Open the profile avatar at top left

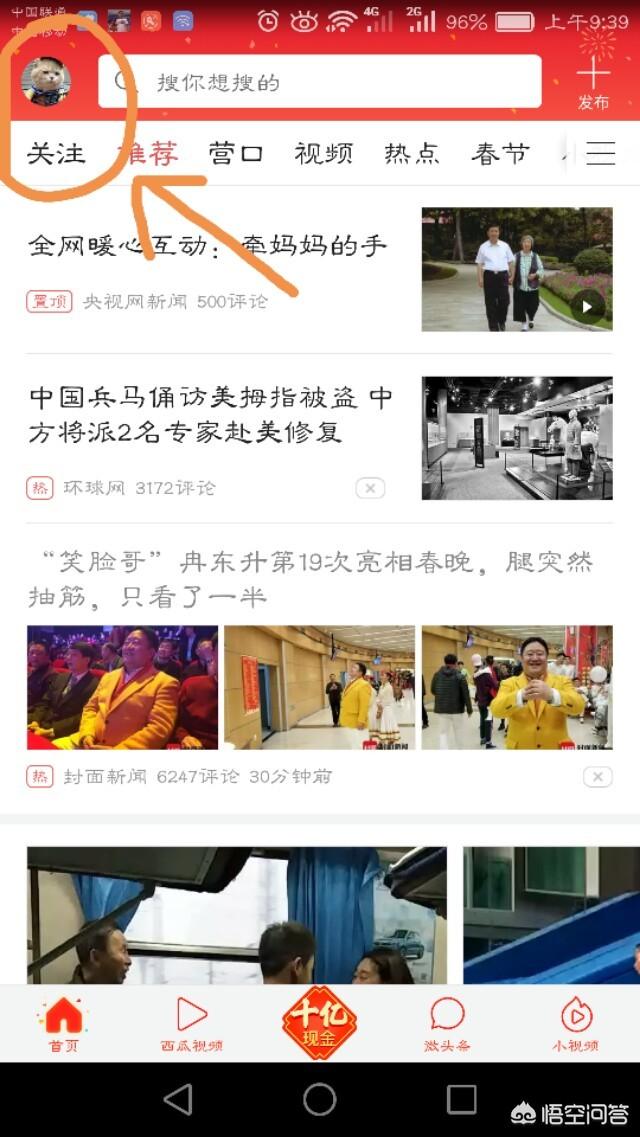tap(46, 81)
